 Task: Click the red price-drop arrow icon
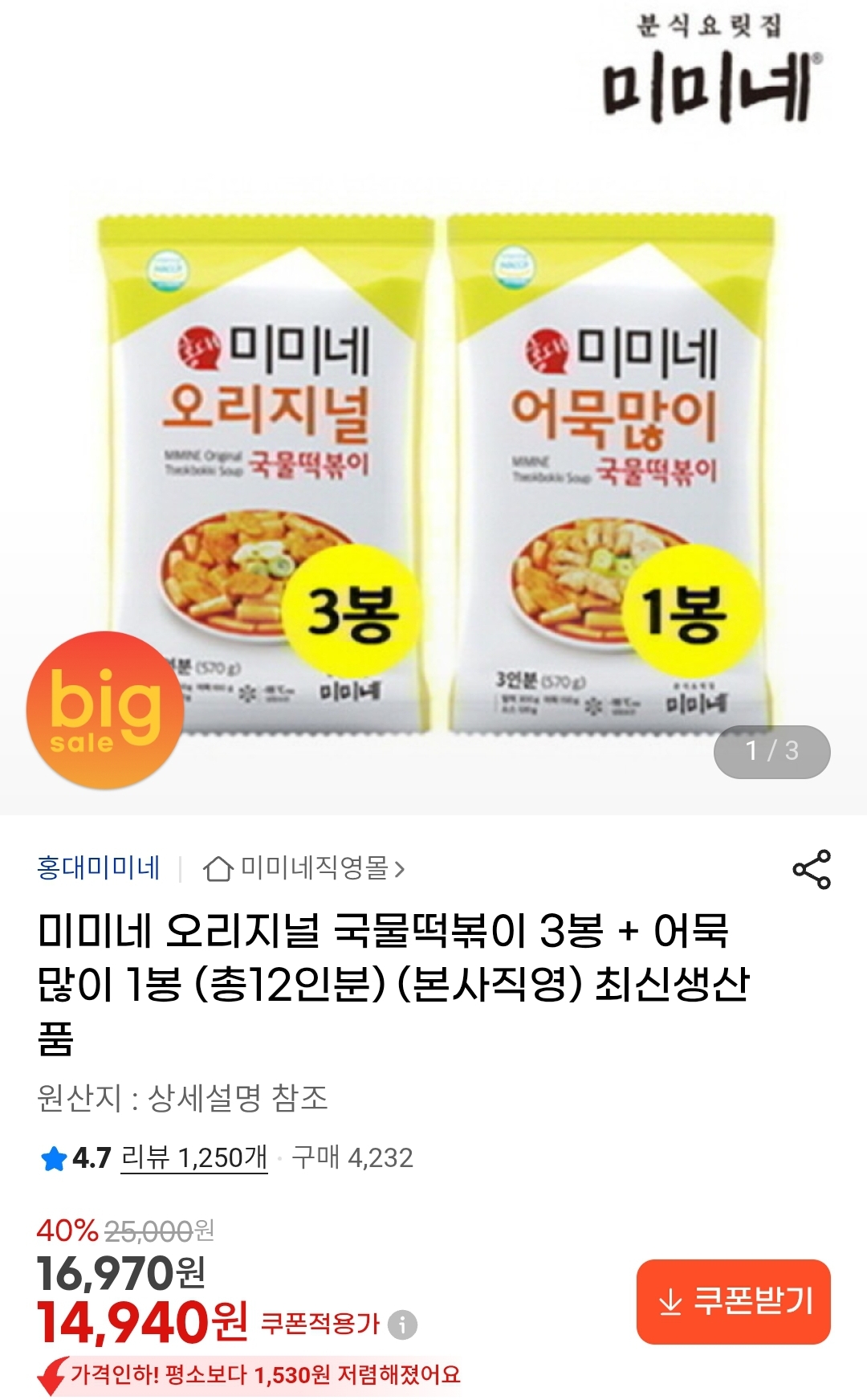pyautogui.click(x=51, y=1375)
